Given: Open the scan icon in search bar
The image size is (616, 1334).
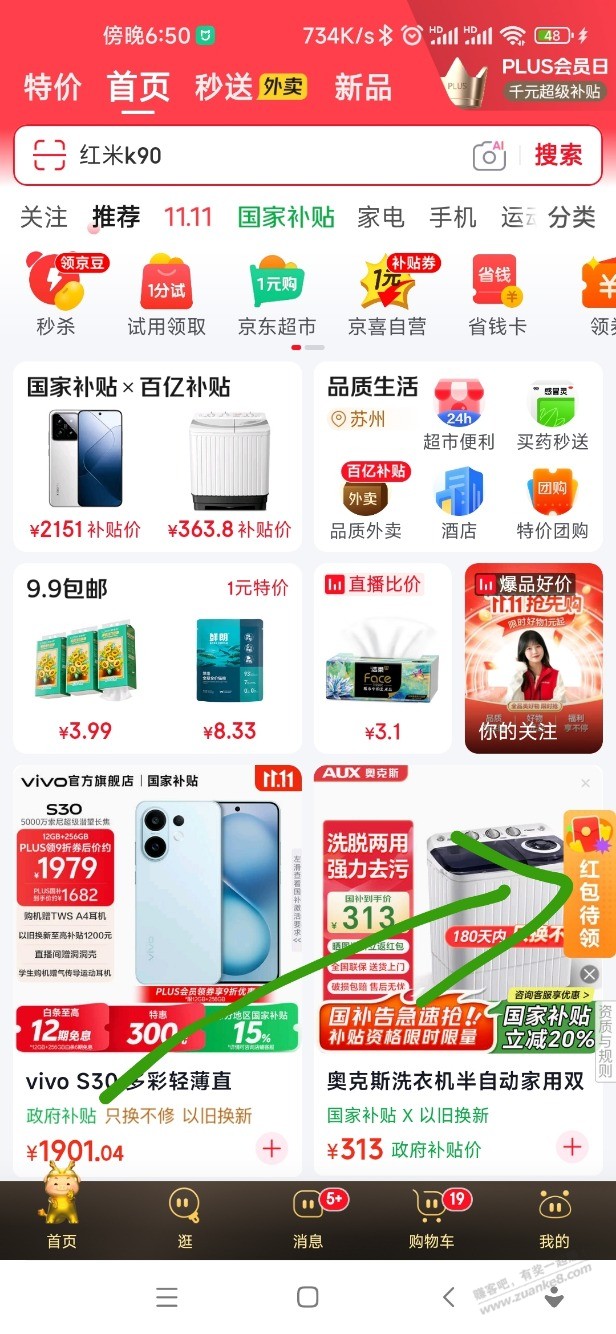Looking at the screenshot, I should 49,155.
